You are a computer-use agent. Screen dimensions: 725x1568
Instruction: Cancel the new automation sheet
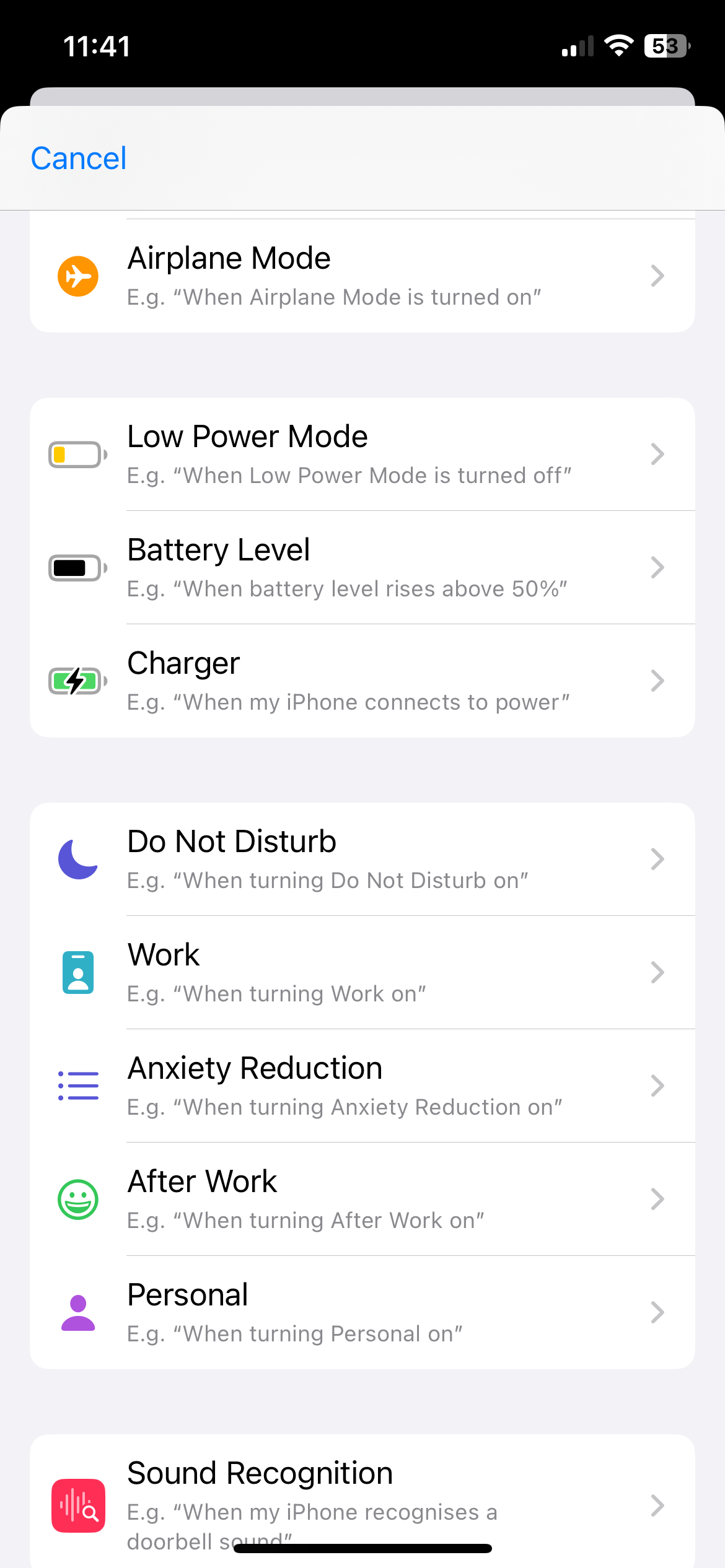(79, 159)
